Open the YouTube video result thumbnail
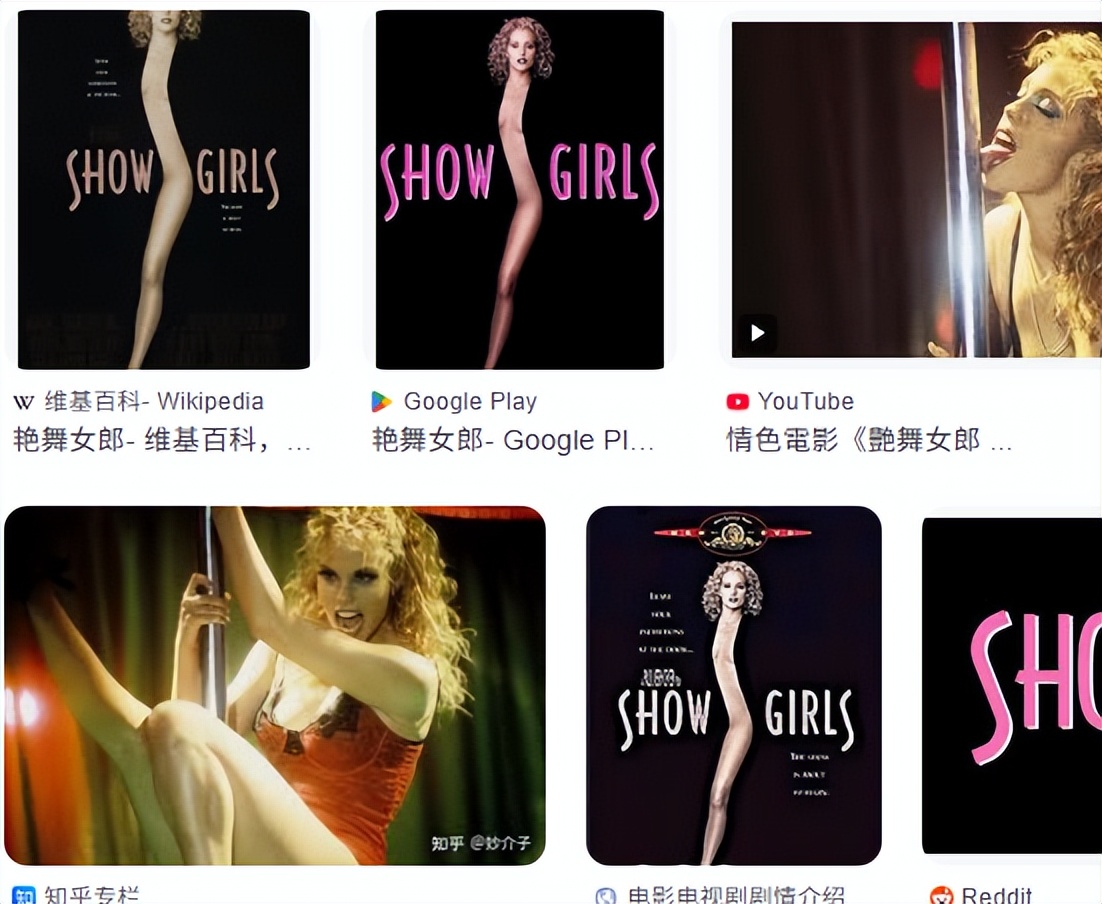This screenshot has width=1102, height=904. (x=915, y=189)
